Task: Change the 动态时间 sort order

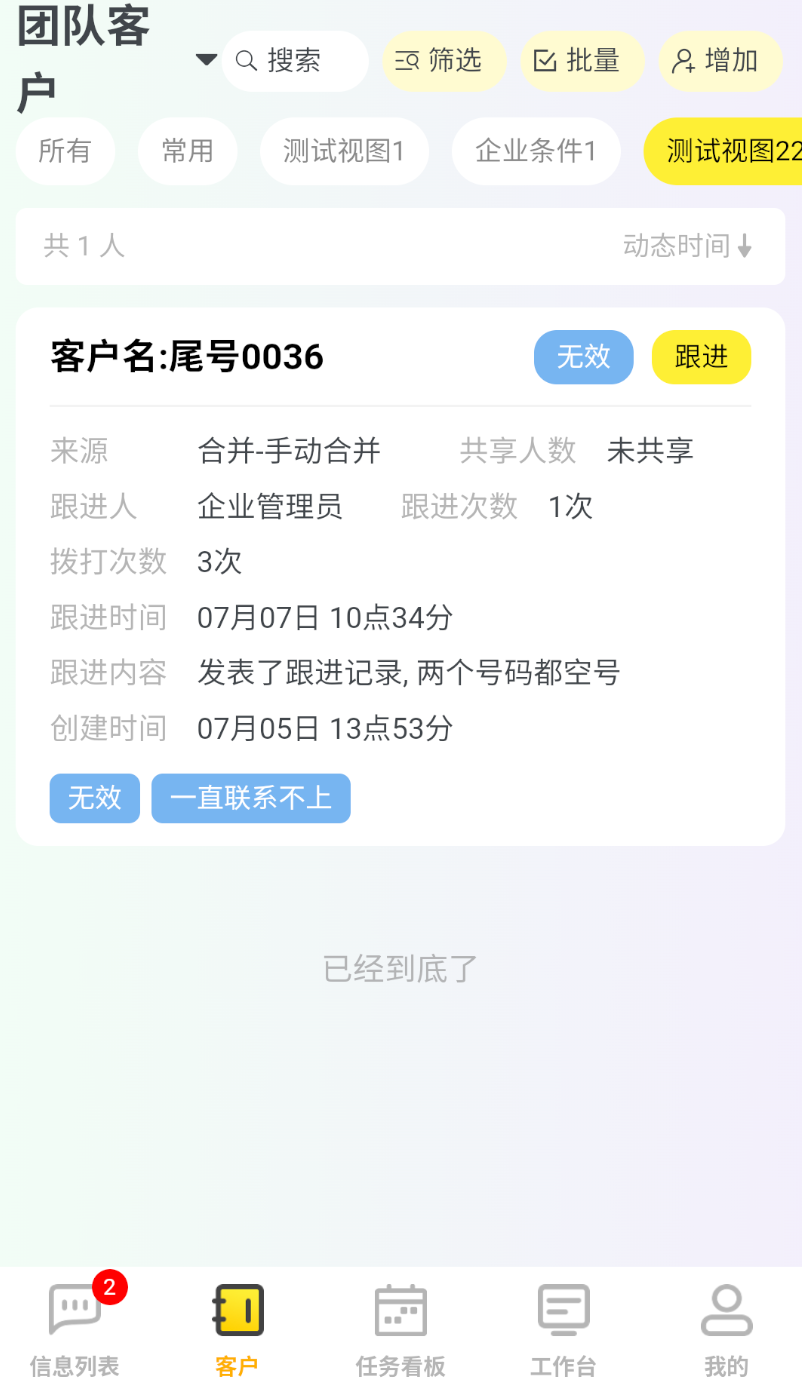Action: [x=687, y=246]
